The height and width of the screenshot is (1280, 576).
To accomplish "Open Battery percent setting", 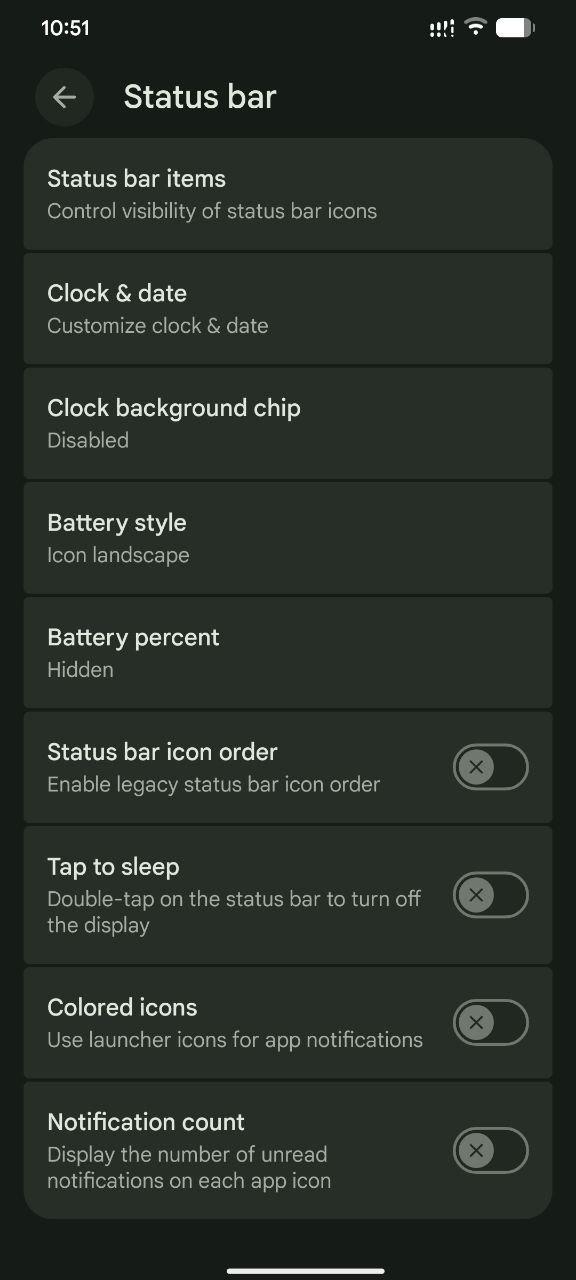I will coord(288,652).
